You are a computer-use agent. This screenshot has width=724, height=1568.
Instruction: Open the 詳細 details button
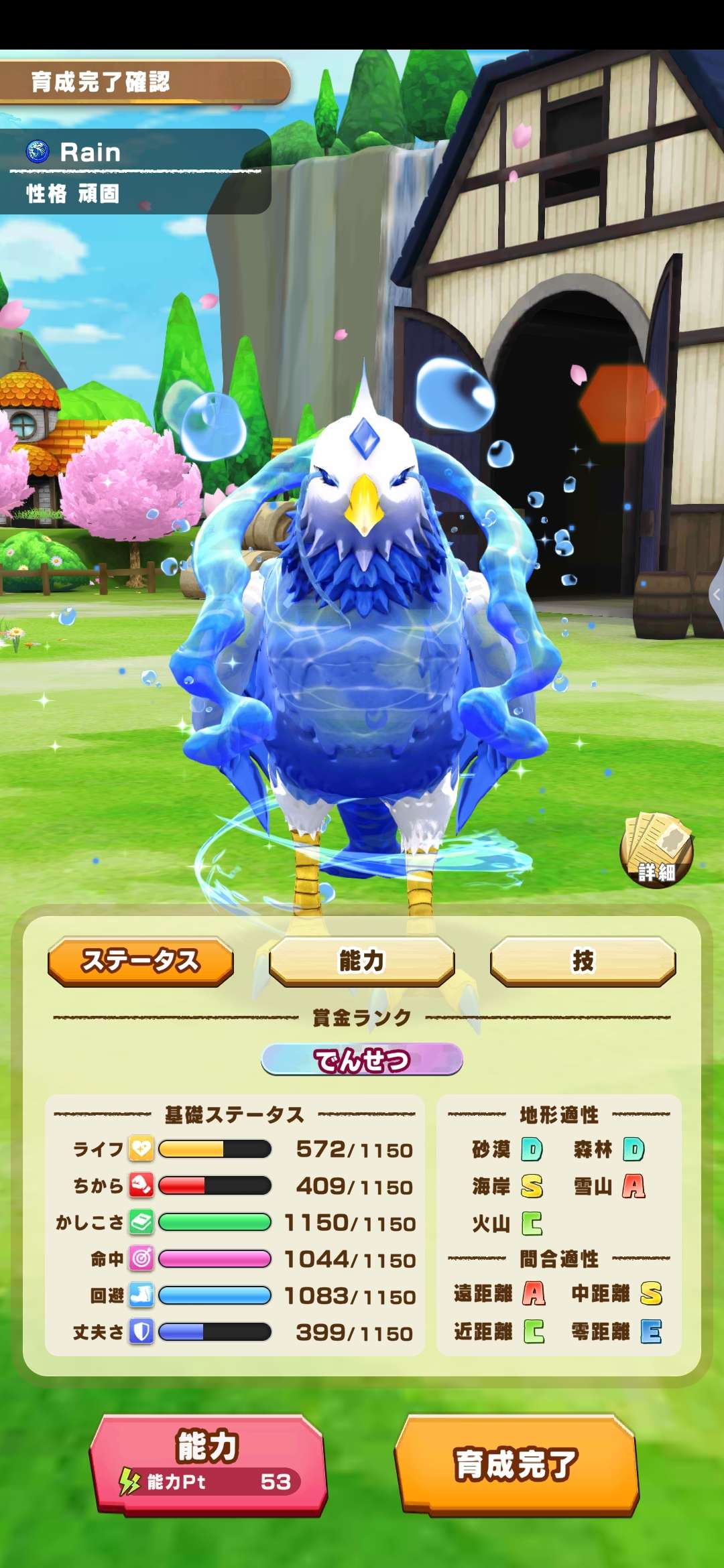point(656,851)
